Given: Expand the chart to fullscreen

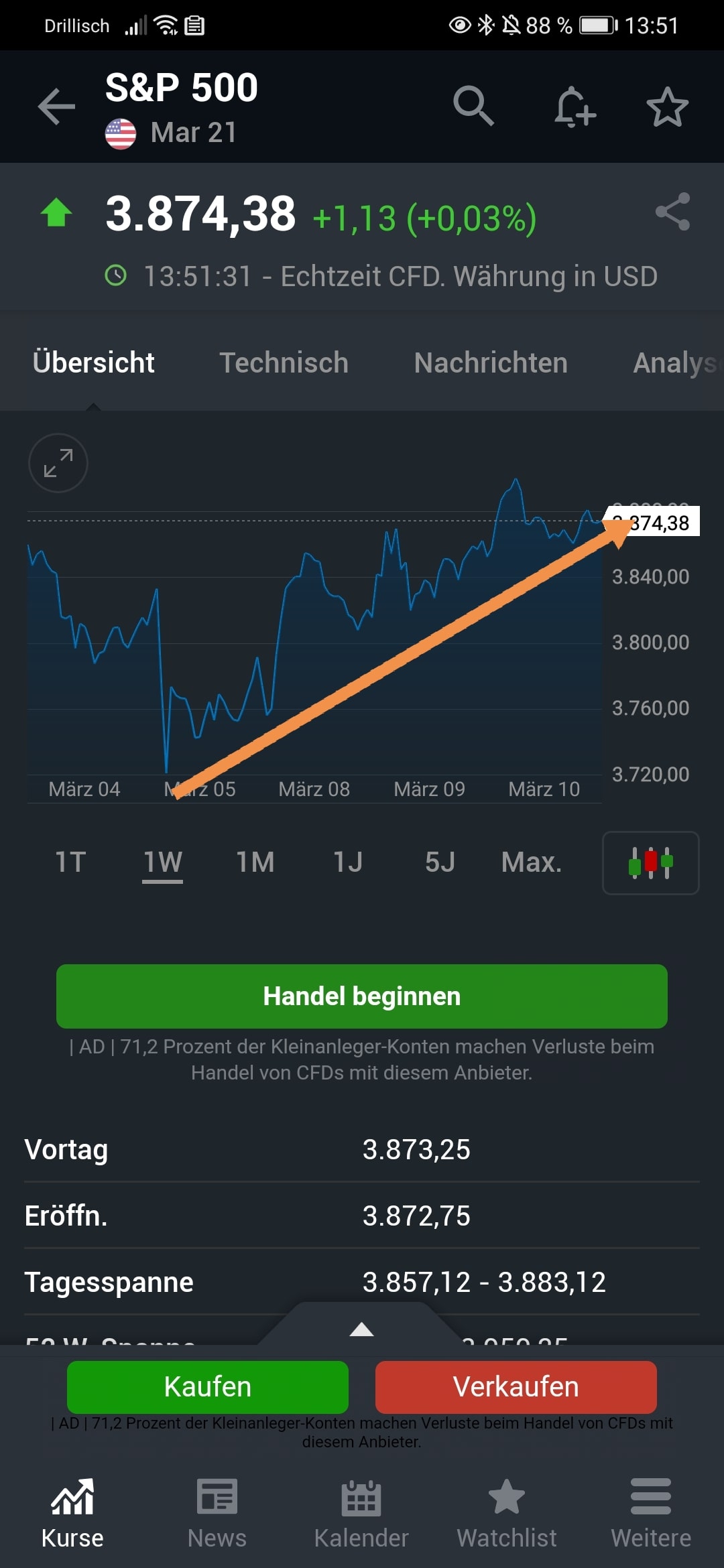Looking at the screenshot, I should click(x=58, y=463).
